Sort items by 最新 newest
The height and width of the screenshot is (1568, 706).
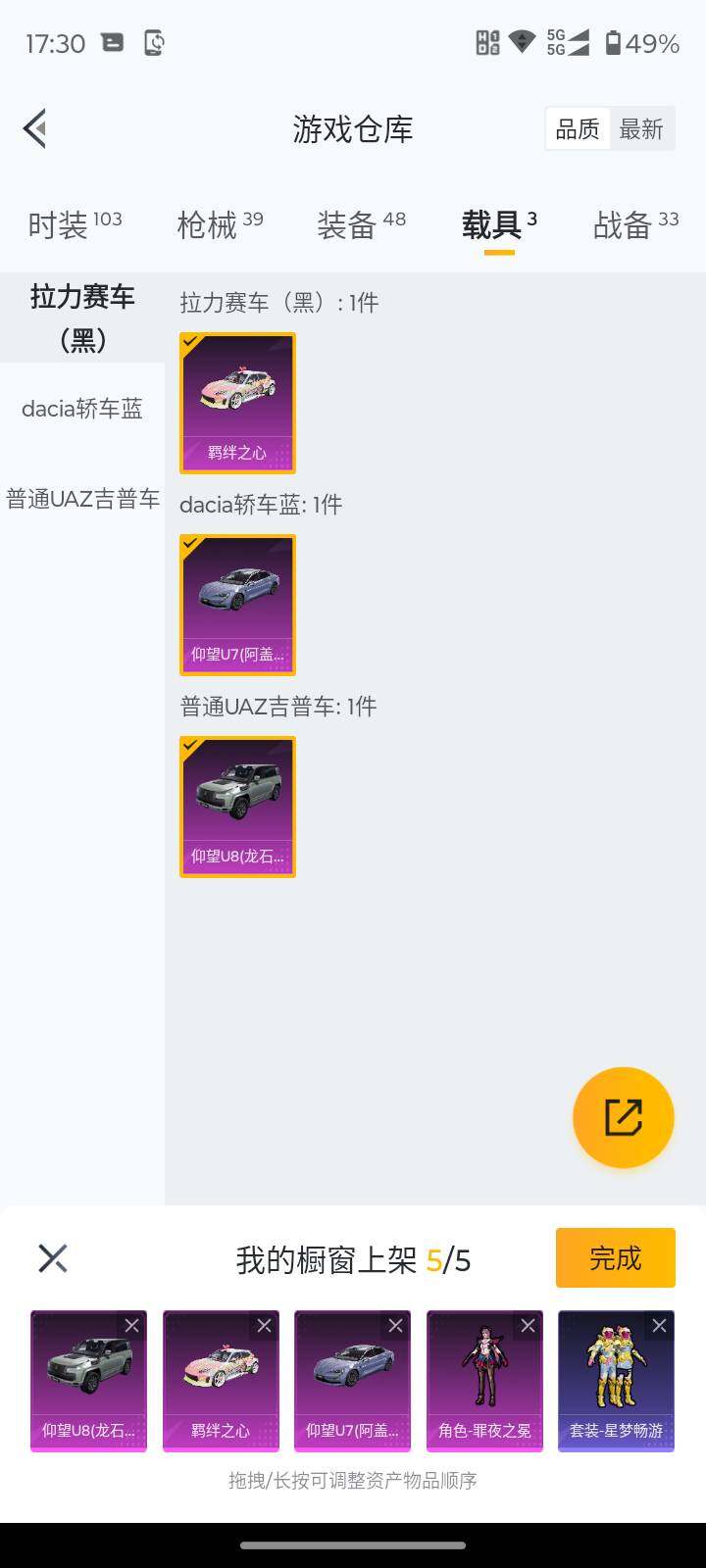pos(642,128)
